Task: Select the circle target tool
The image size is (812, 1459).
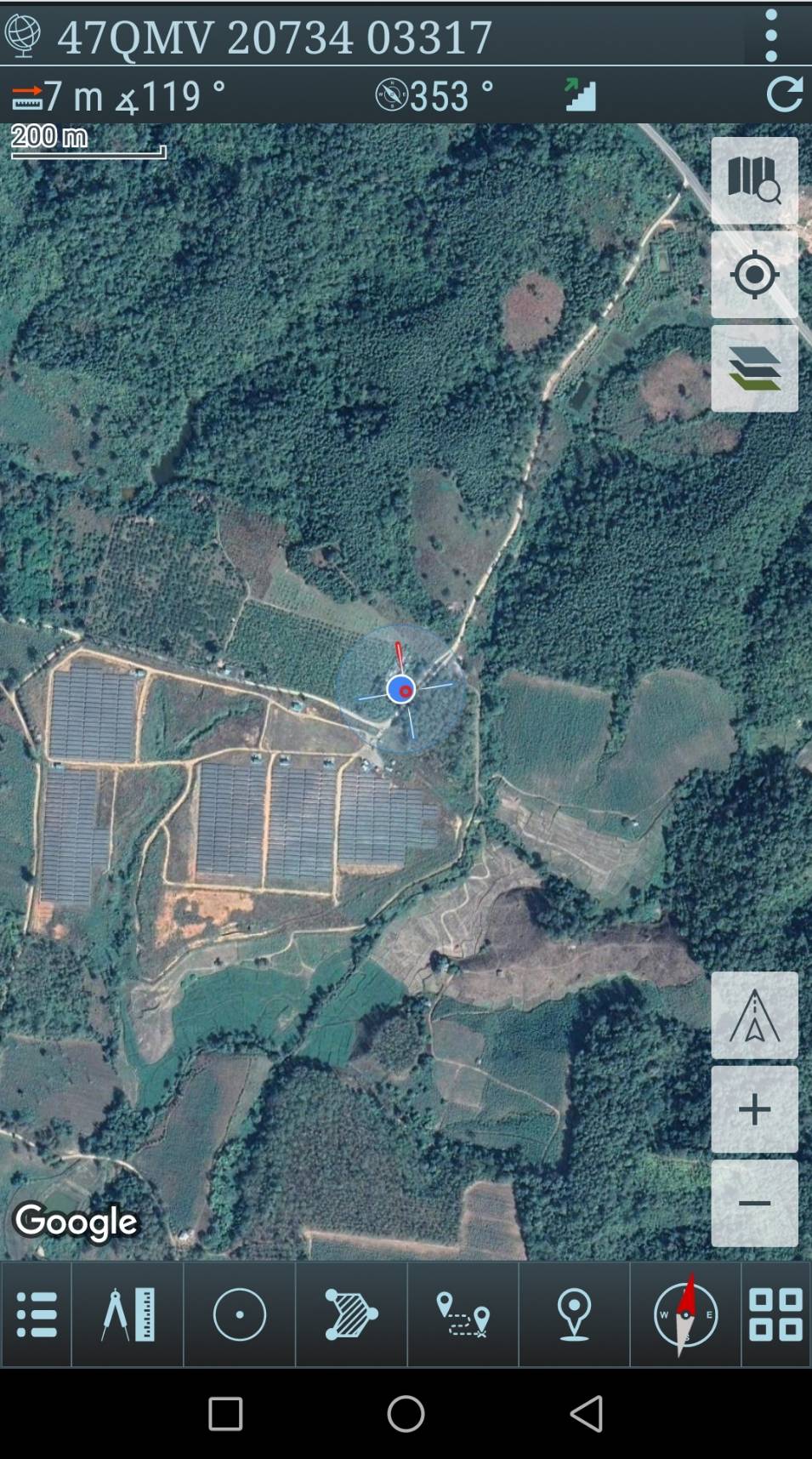Action: coord(240,1314)
